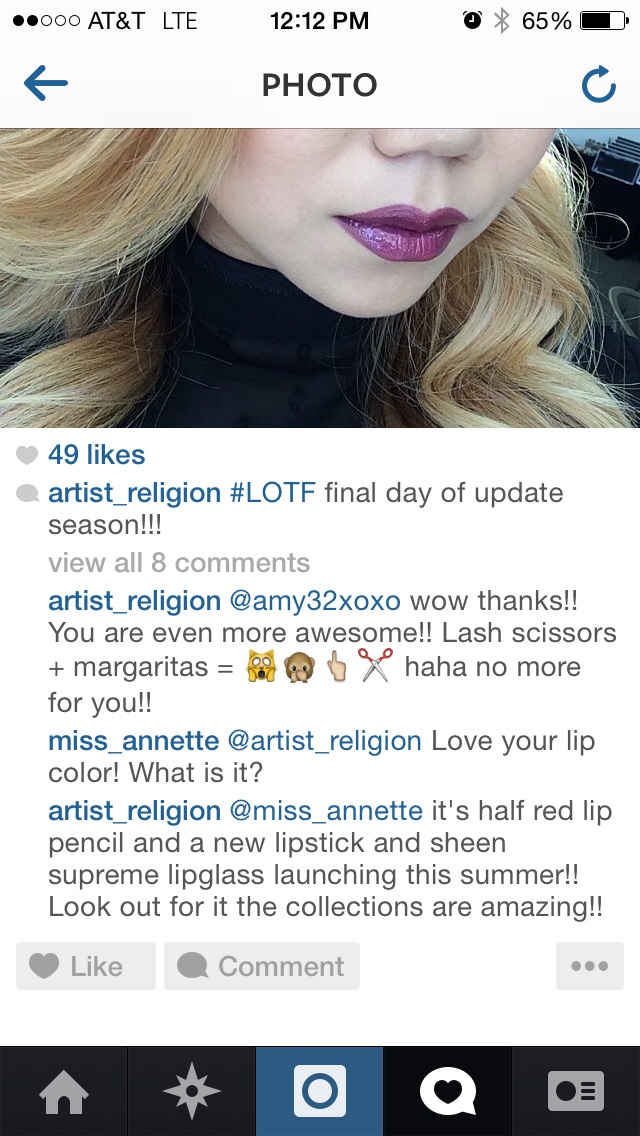Open miss_annette's profile from her comment
Viewport: 640px width, 1136px height.
pyautogui.click(x=133, y=742)
